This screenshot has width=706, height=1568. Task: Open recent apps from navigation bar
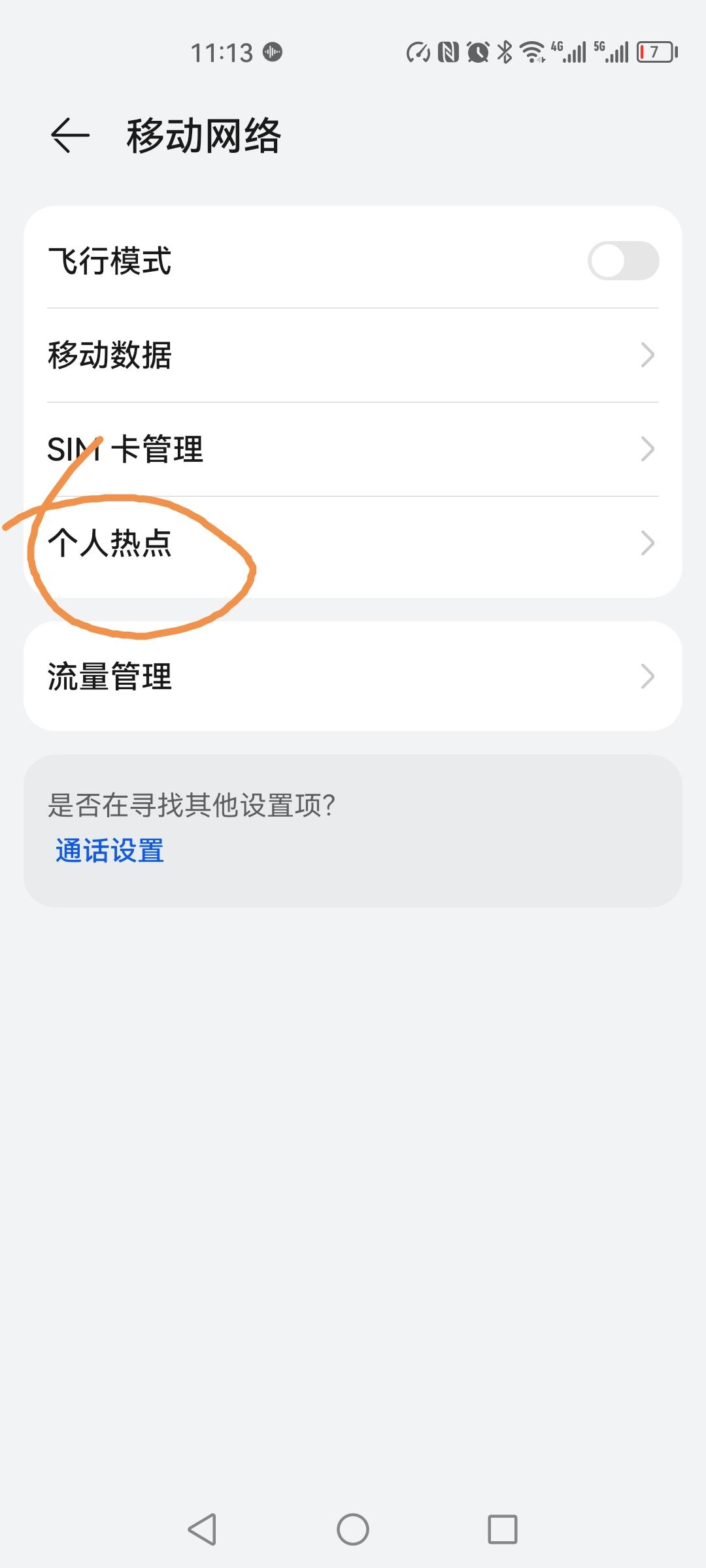tap(502, 1529)
